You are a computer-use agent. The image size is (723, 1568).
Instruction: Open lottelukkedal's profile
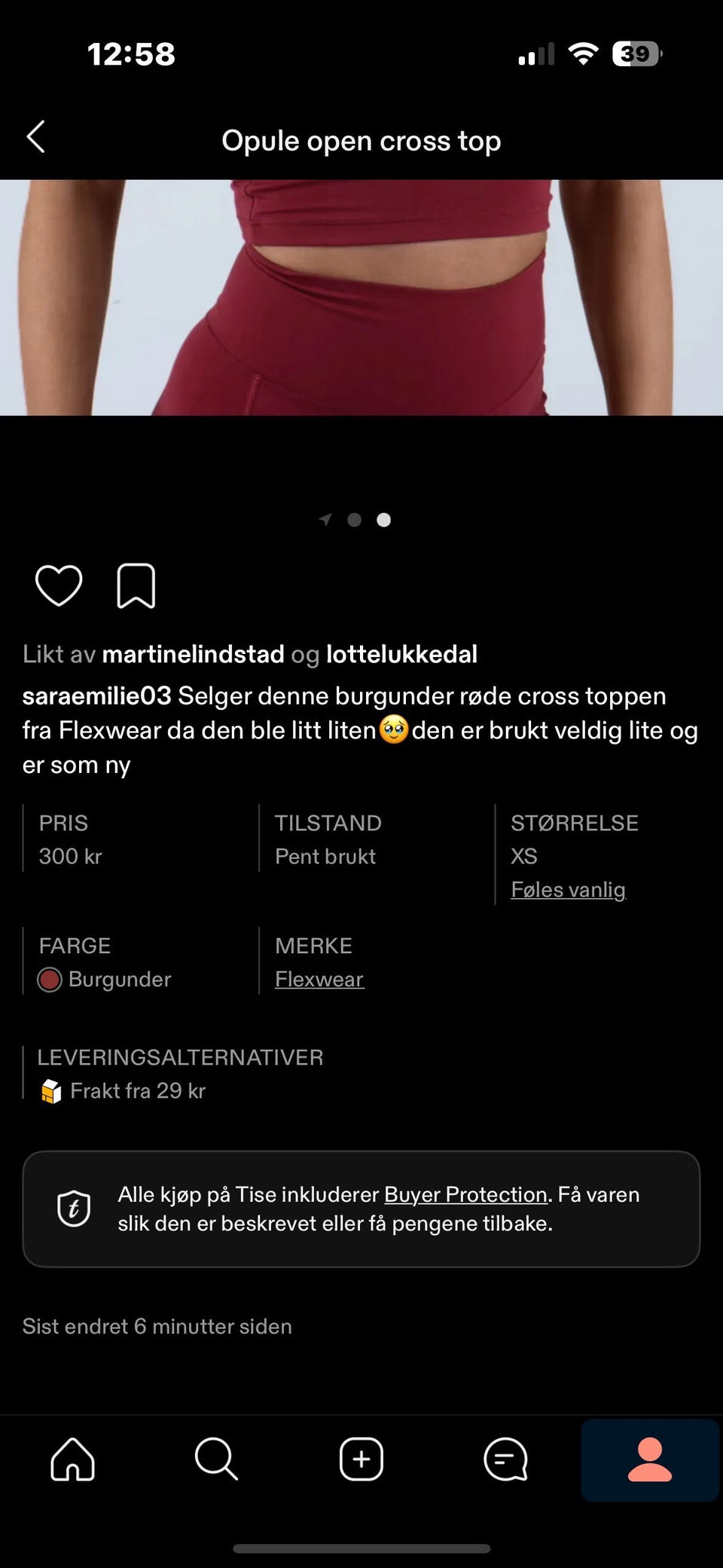[401, 654]
